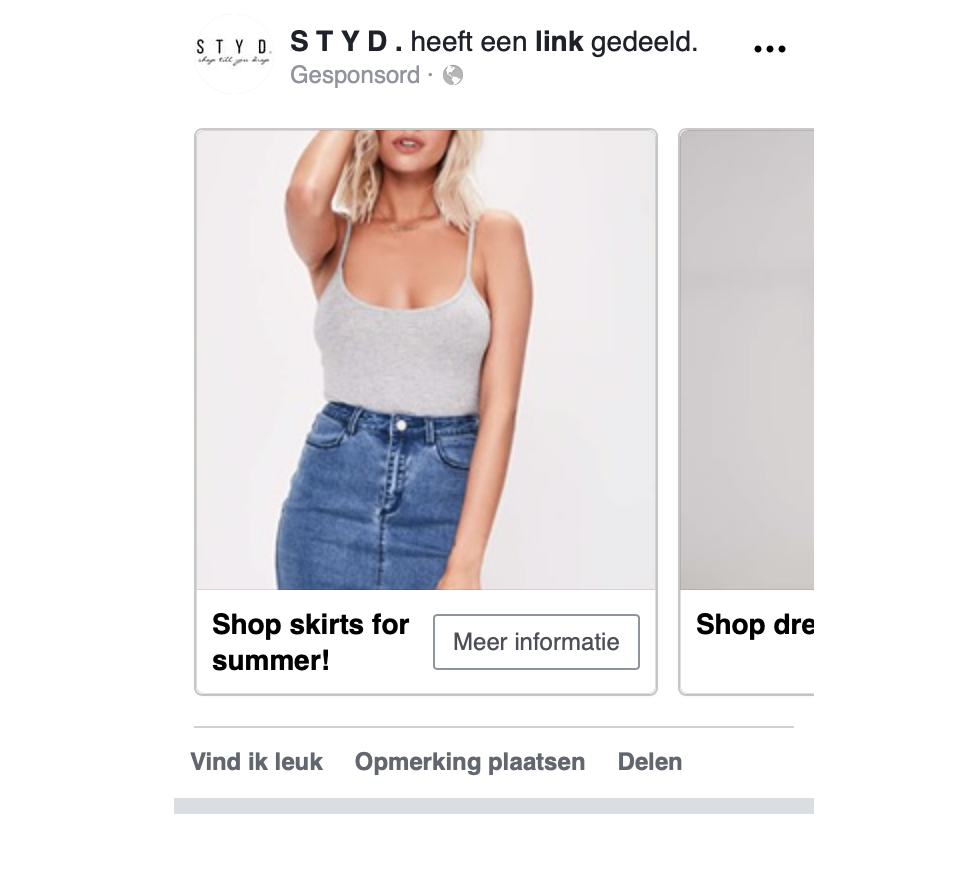Open the S T Y D . profile picture
The width and height of the screenshot is (958, 870).
[233, 54]
